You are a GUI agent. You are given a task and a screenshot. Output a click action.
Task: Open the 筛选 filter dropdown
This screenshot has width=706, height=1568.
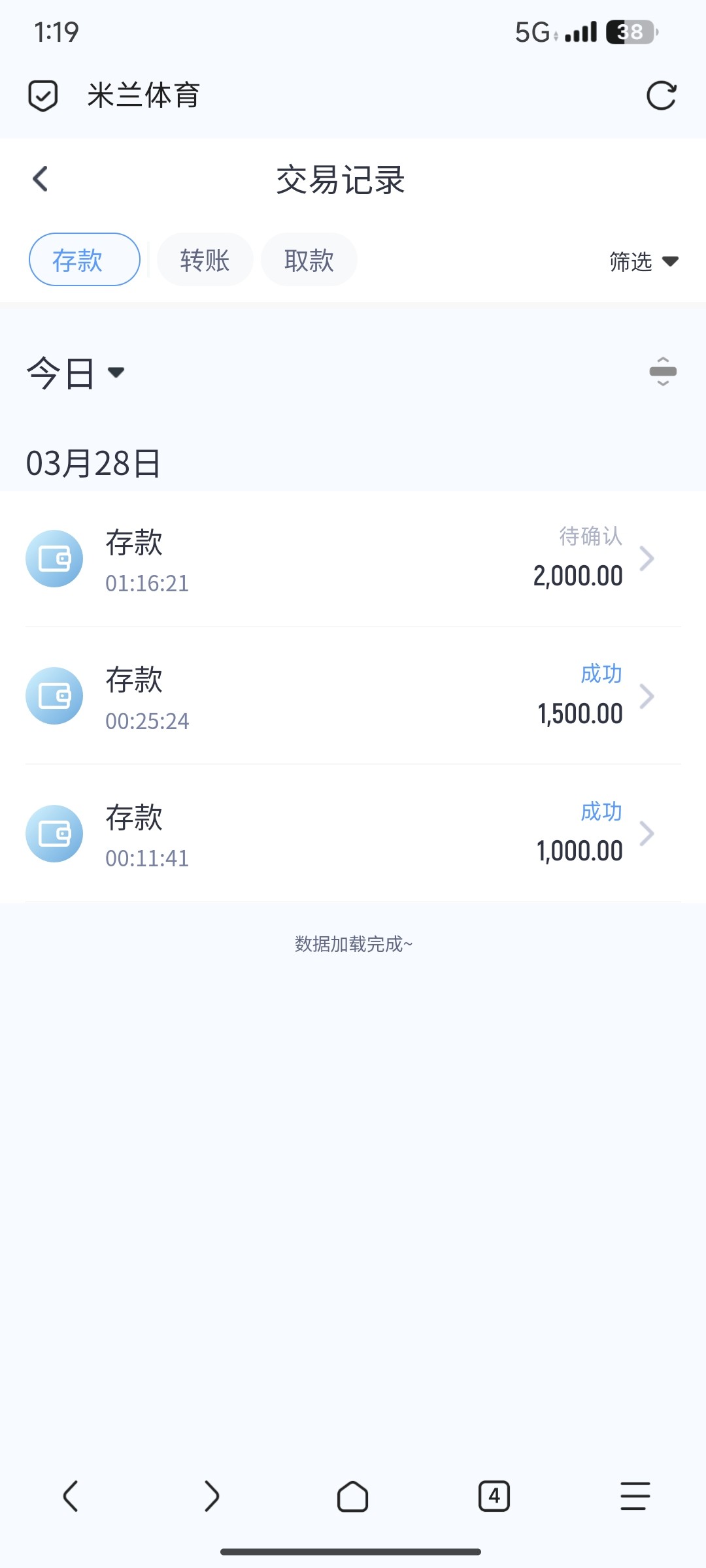click(643, 261)
